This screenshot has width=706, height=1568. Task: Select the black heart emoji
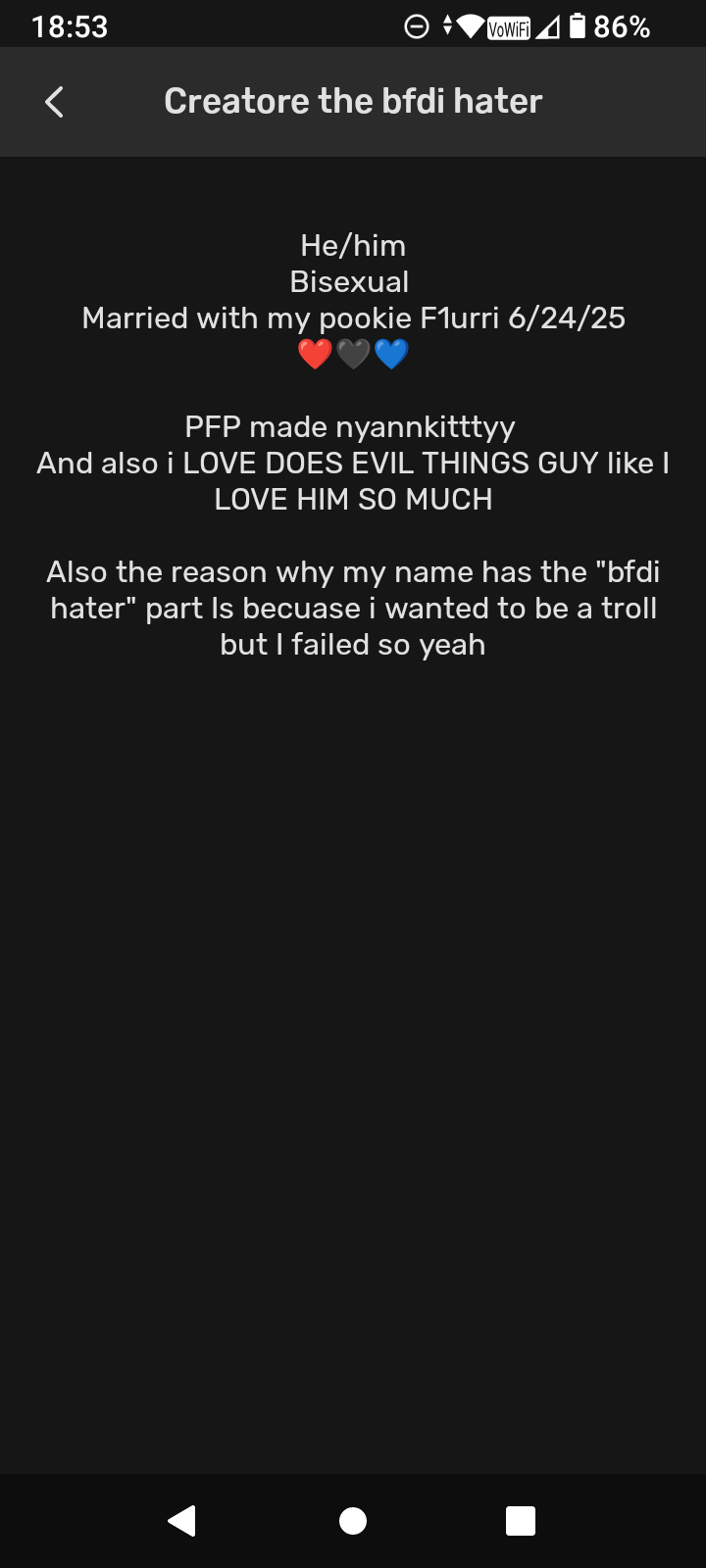(353, 354)
